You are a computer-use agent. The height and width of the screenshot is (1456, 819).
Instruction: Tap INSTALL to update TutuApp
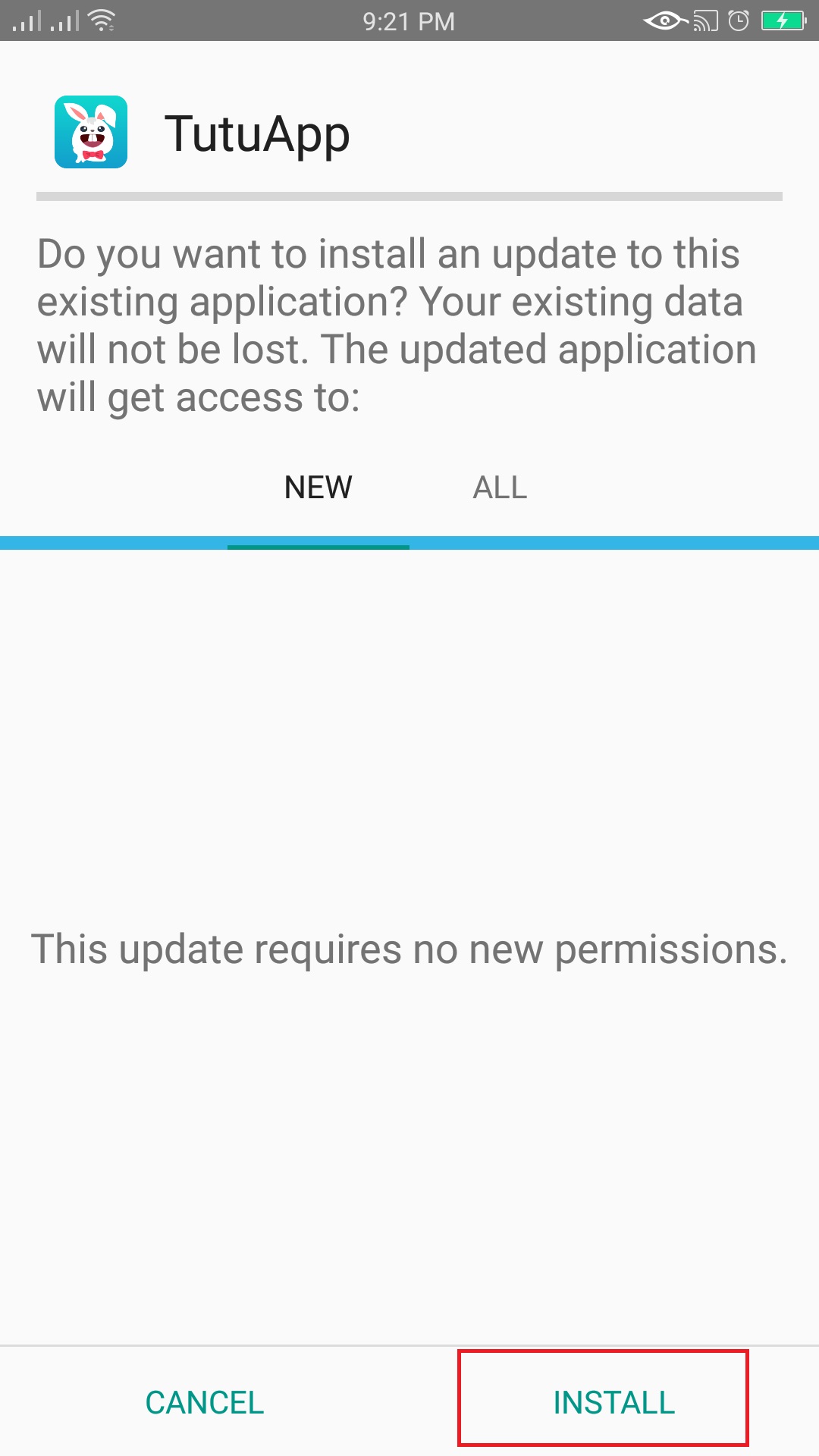[613, 1402]
